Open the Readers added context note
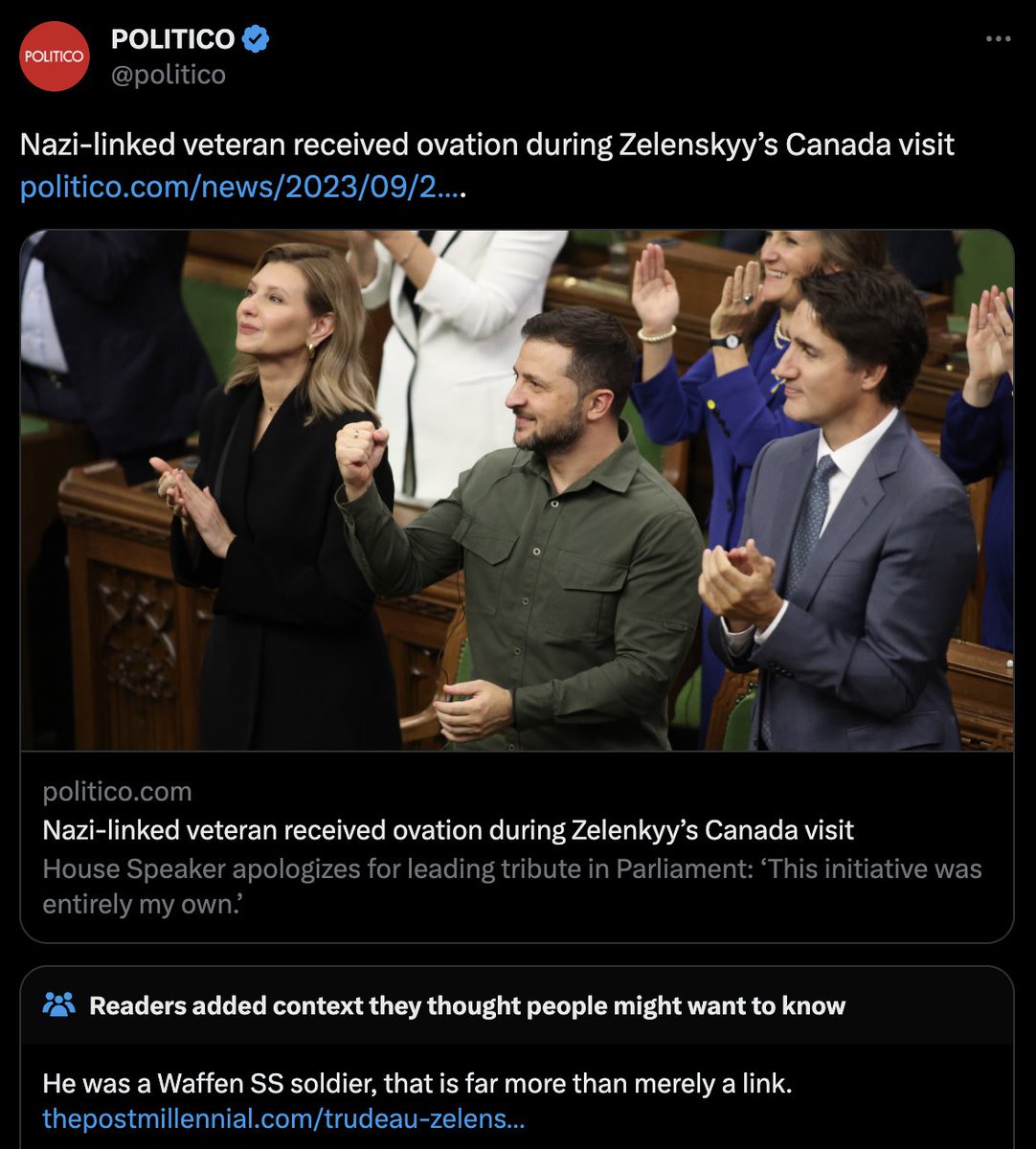Screen dimensions: 1036x1149 [467, 1005]
